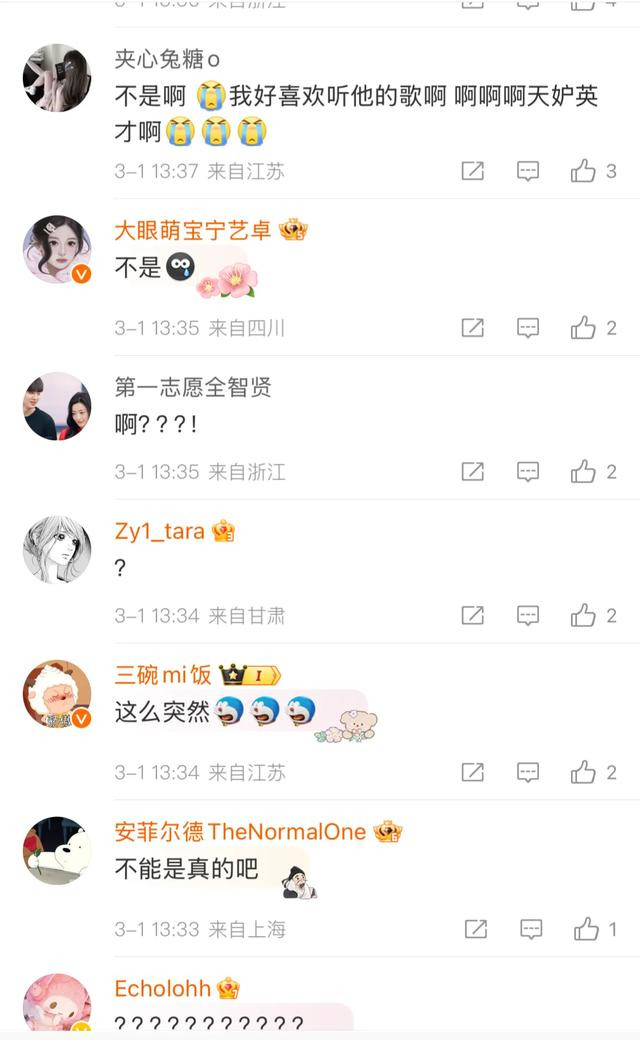Like the comment by 三碗mi饭

pyautogui.click(x=584, y=772)
